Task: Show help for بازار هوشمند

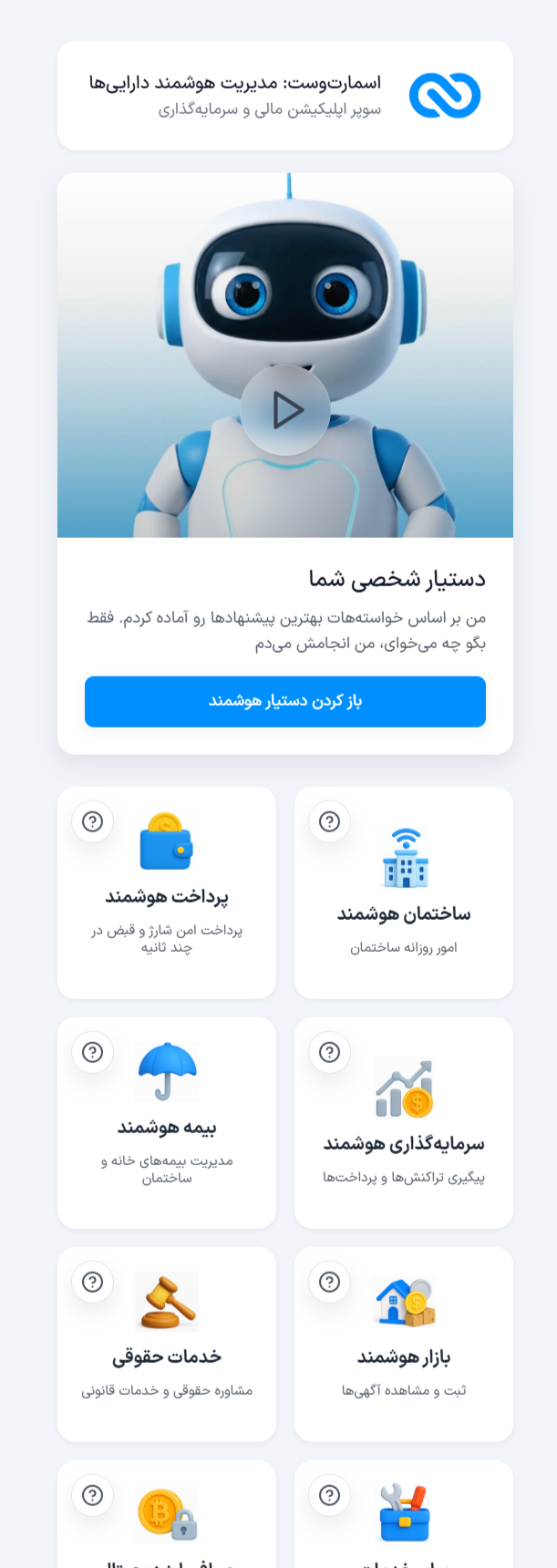Action: (x=329, y=1282)
